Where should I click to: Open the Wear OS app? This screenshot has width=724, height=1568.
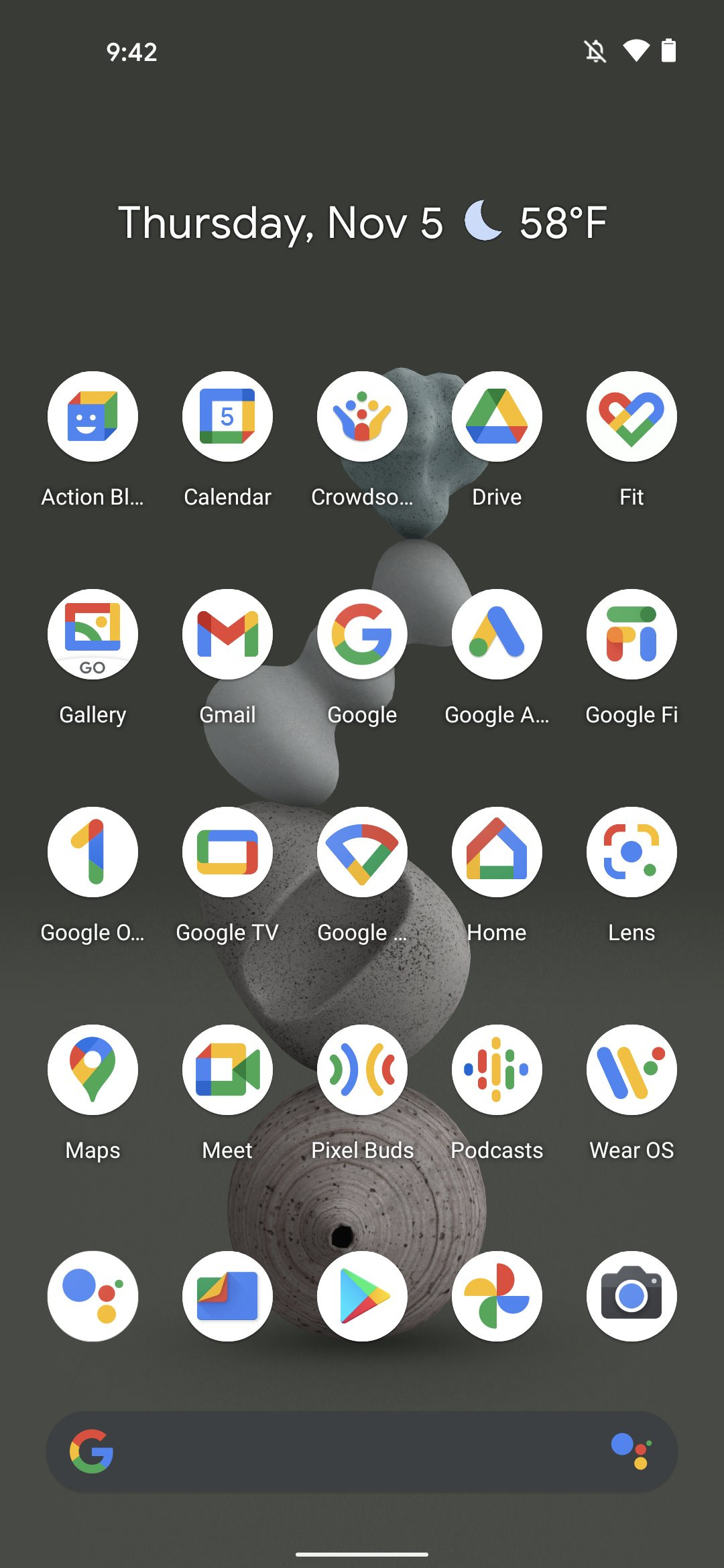coord(631,1070)
